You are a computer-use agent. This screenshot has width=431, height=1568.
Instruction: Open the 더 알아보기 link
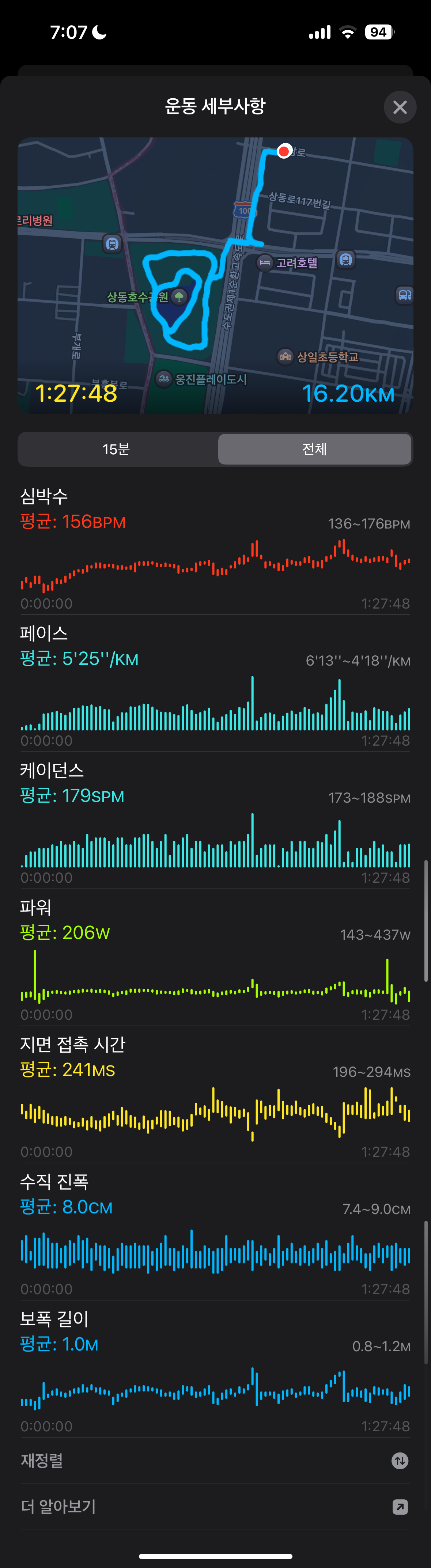(x=216, y=1507)
